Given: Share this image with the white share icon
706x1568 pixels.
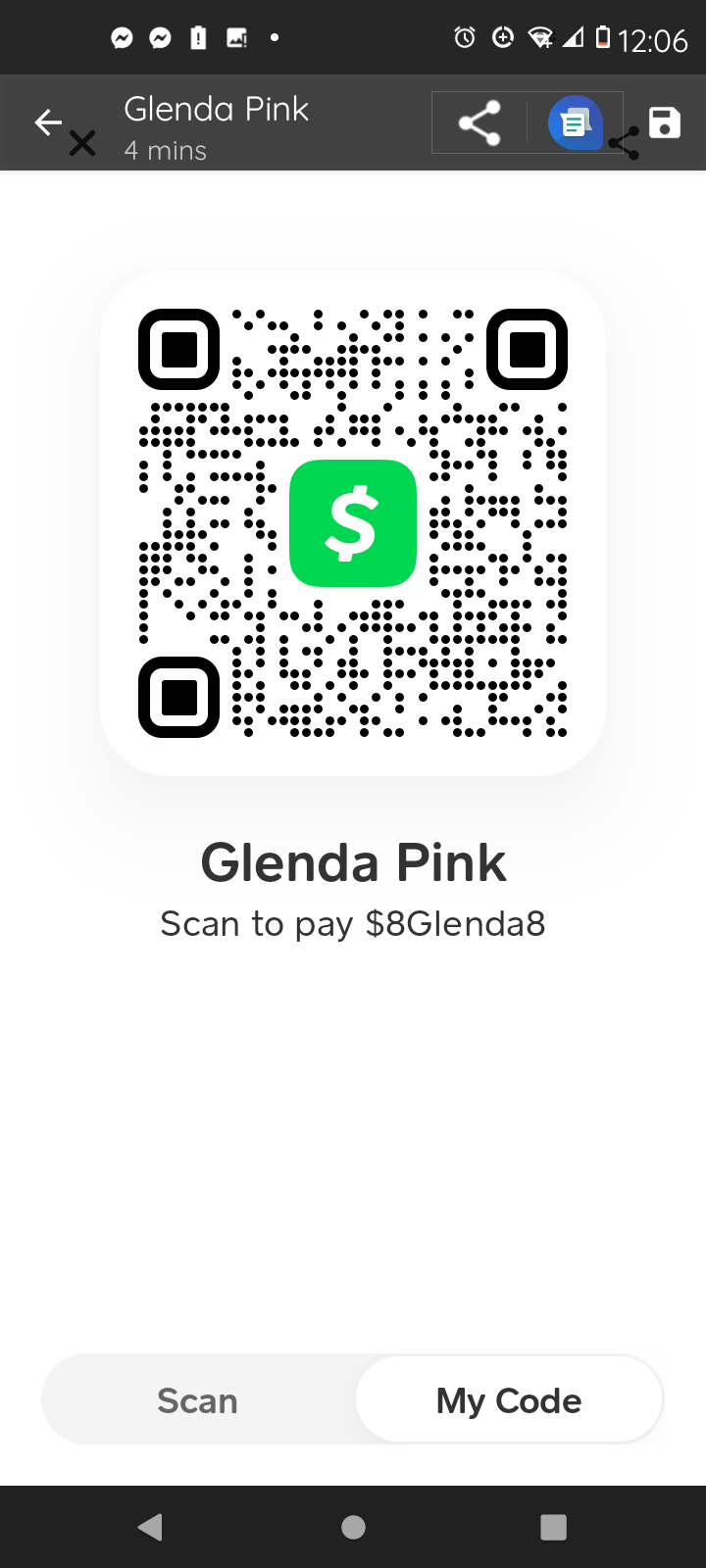Looking at the screenshot, I should [x=479, y=123].
